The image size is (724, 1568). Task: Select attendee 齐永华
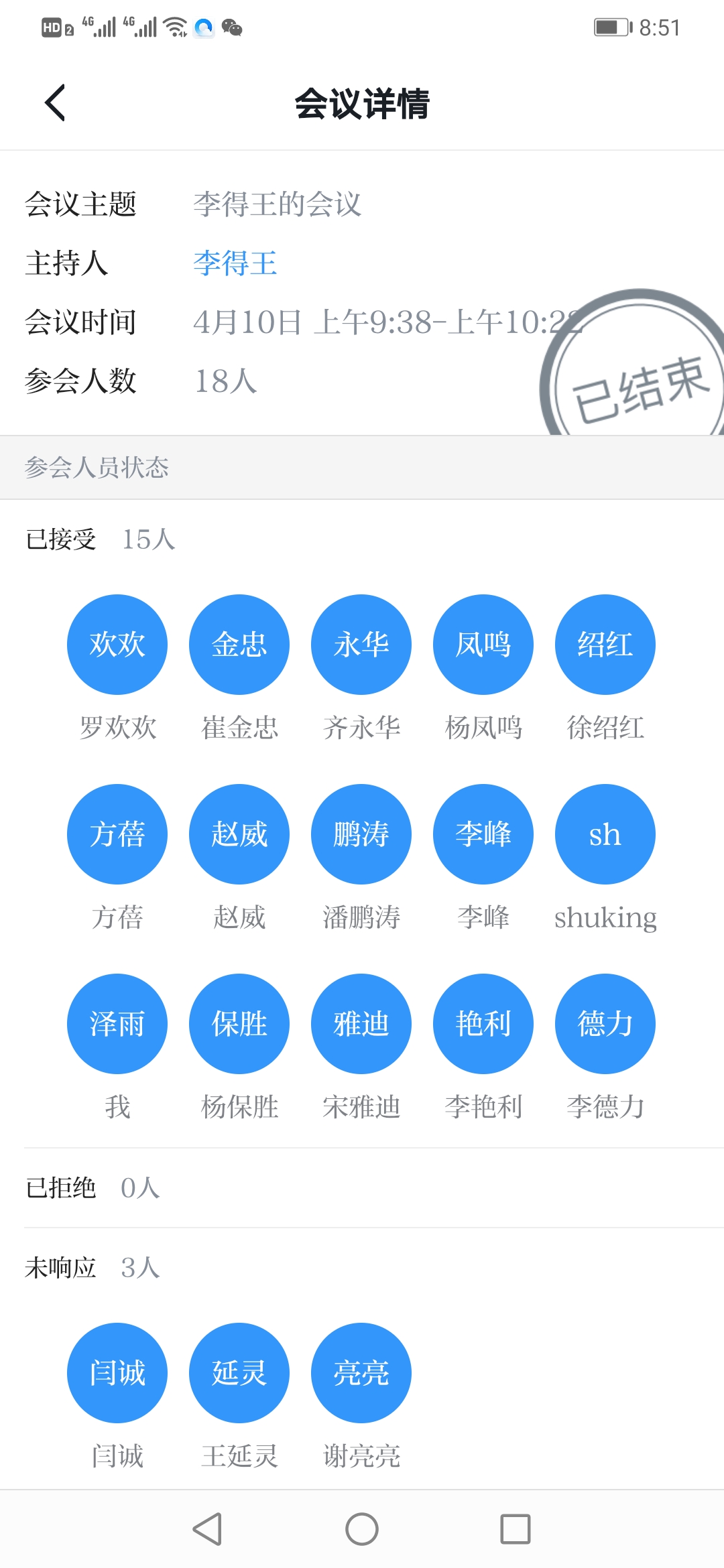tap(361, 645)
